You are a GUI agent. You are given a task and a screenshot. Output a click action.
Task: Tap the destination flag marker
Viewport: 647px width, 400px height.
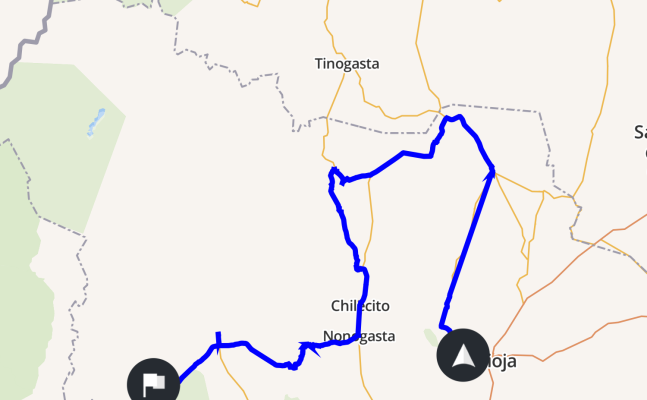pos(153,383)
